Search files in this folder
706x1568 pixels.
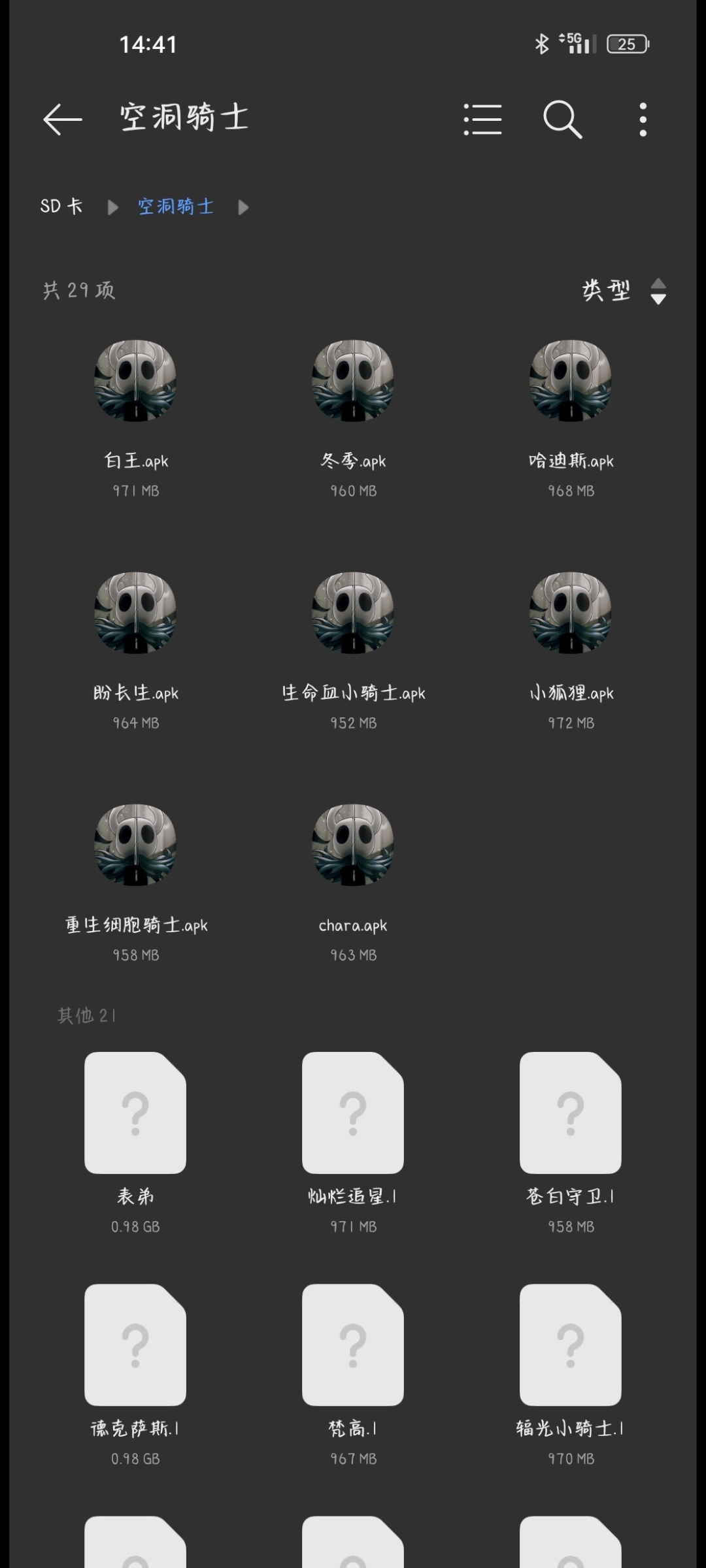[x=562, y=120]
